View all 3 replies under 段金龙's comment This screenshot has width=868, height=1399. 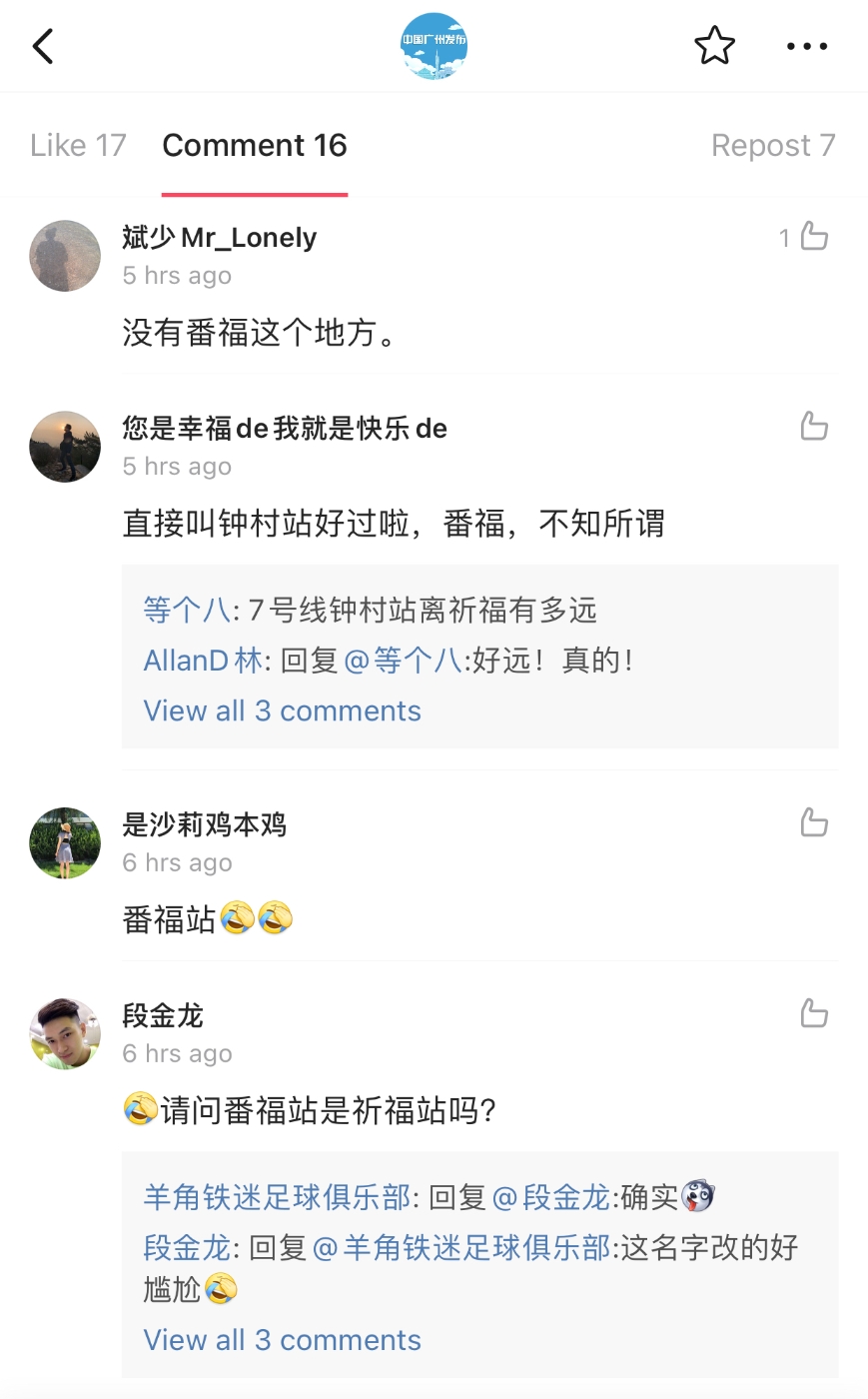tap(283, 1340)
